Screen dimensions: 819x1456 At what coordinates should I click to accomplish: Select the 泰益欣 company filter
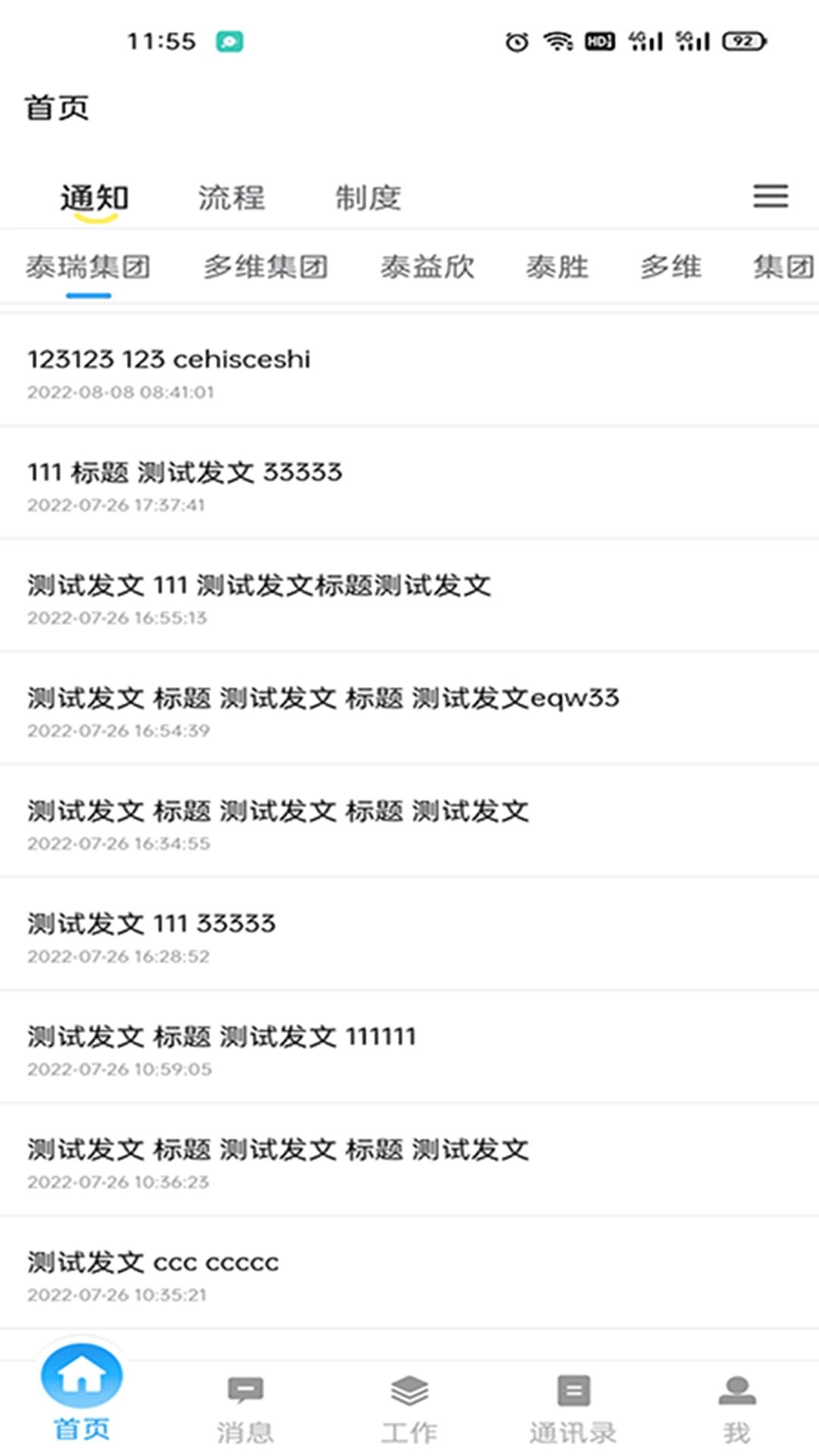(x=428, y=267)
